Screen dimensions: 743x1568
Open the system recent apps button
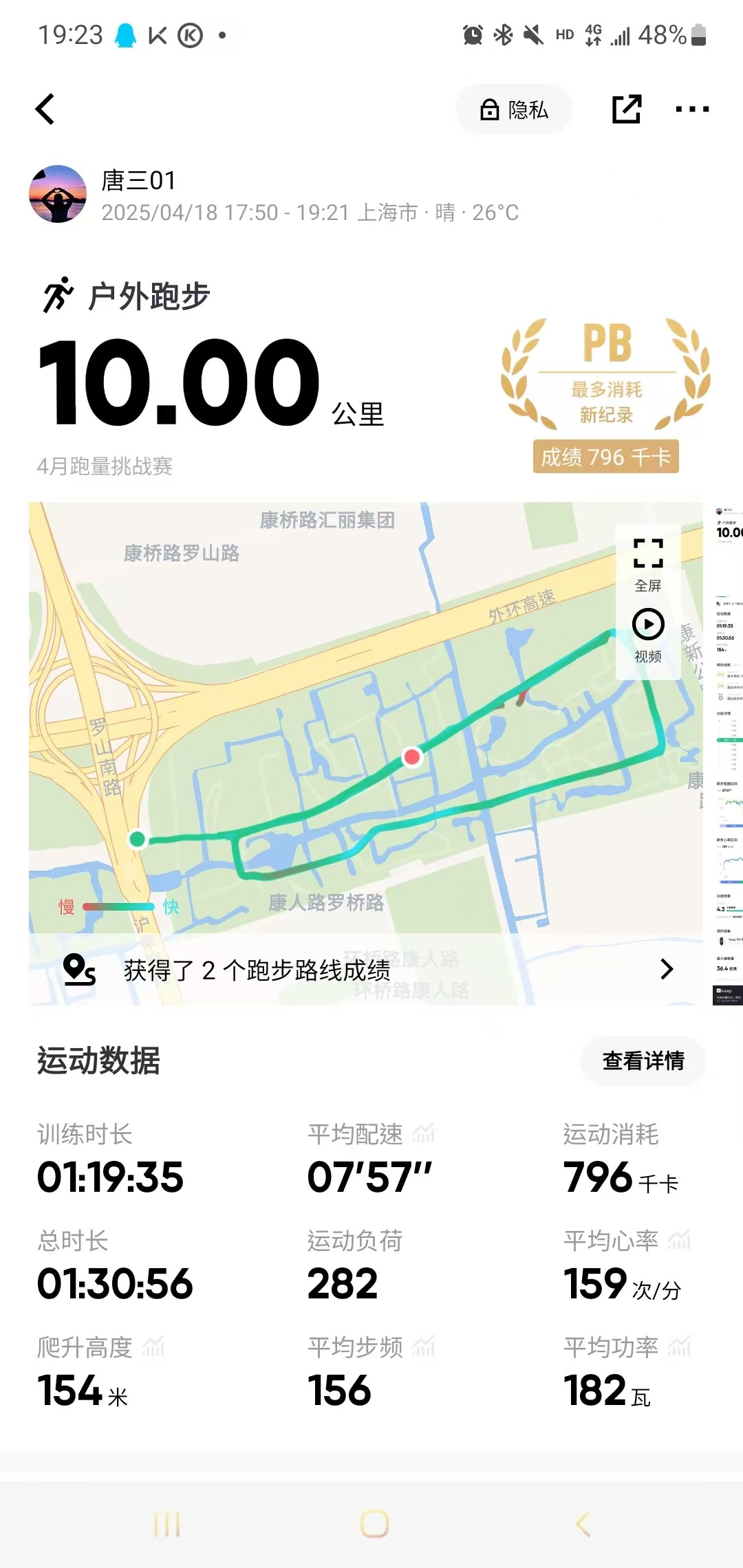coord(167,1524)
